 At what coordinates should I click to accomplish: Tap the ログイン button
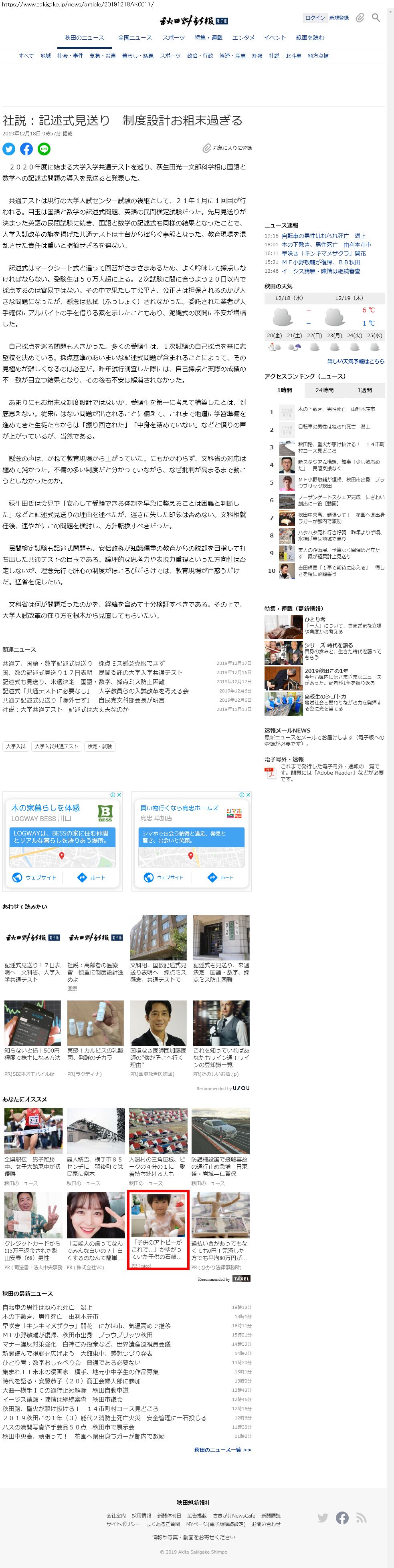coord(315,18)
